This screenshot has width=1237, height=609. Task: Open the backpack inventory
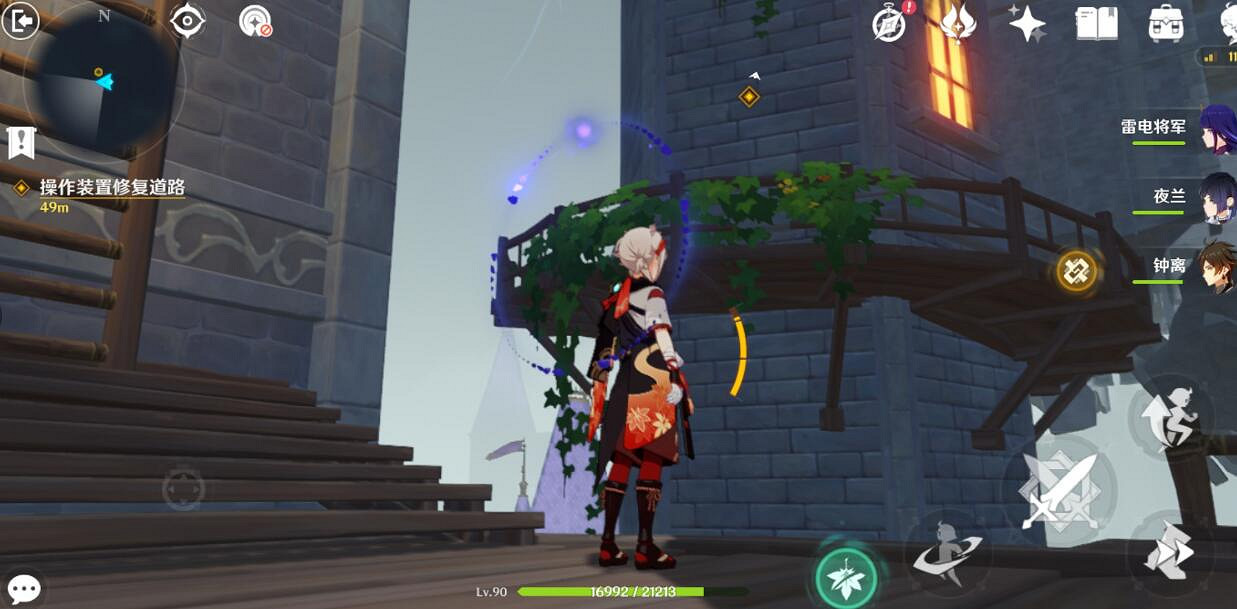(1166, 22)
